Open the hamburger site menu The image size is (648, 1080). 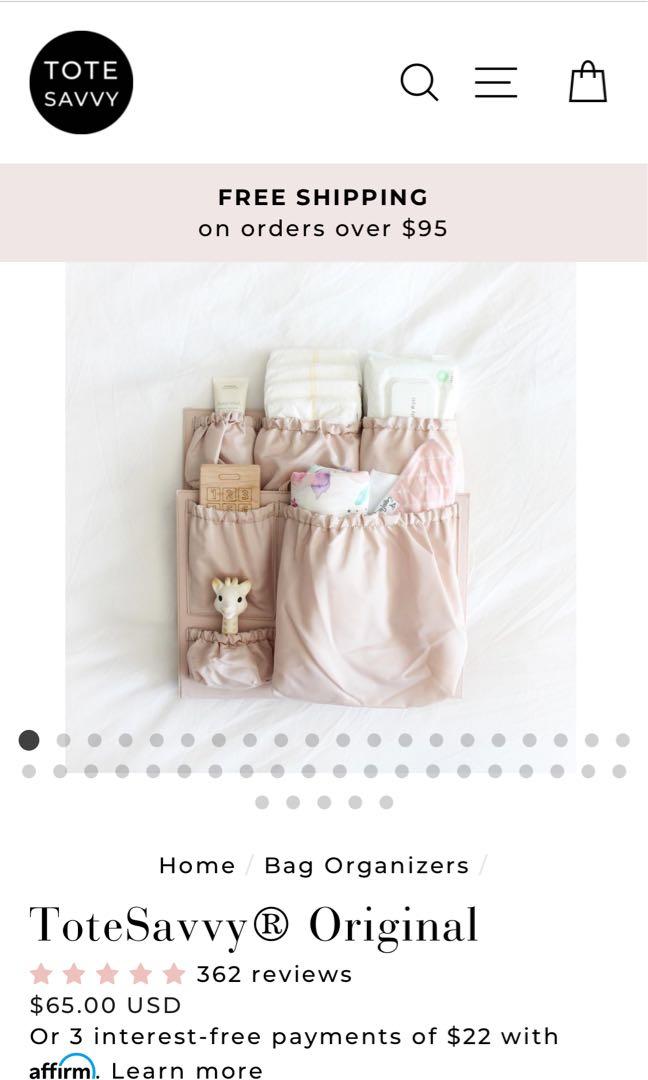[x=496, y=82]
